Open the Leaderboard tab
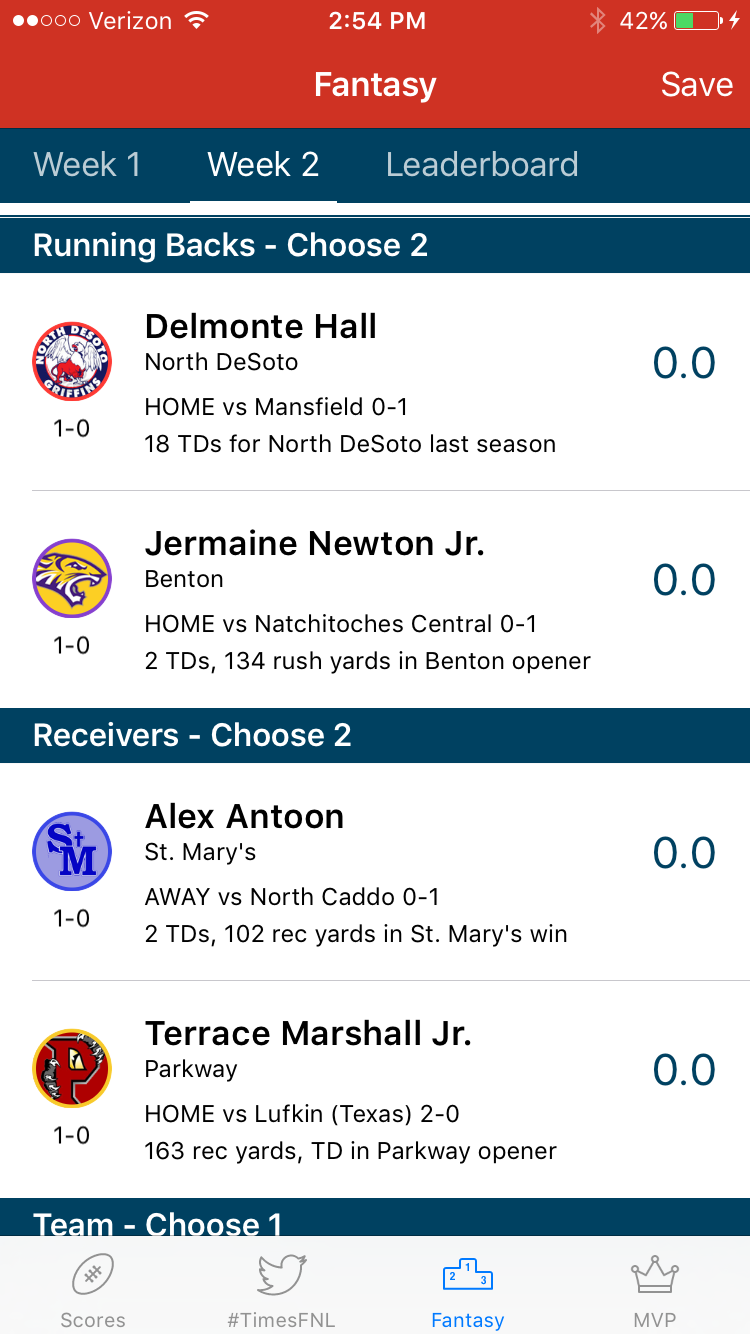Image resolution: width=750 pixels, height=1334 pixels. click(x=482, y=164)
